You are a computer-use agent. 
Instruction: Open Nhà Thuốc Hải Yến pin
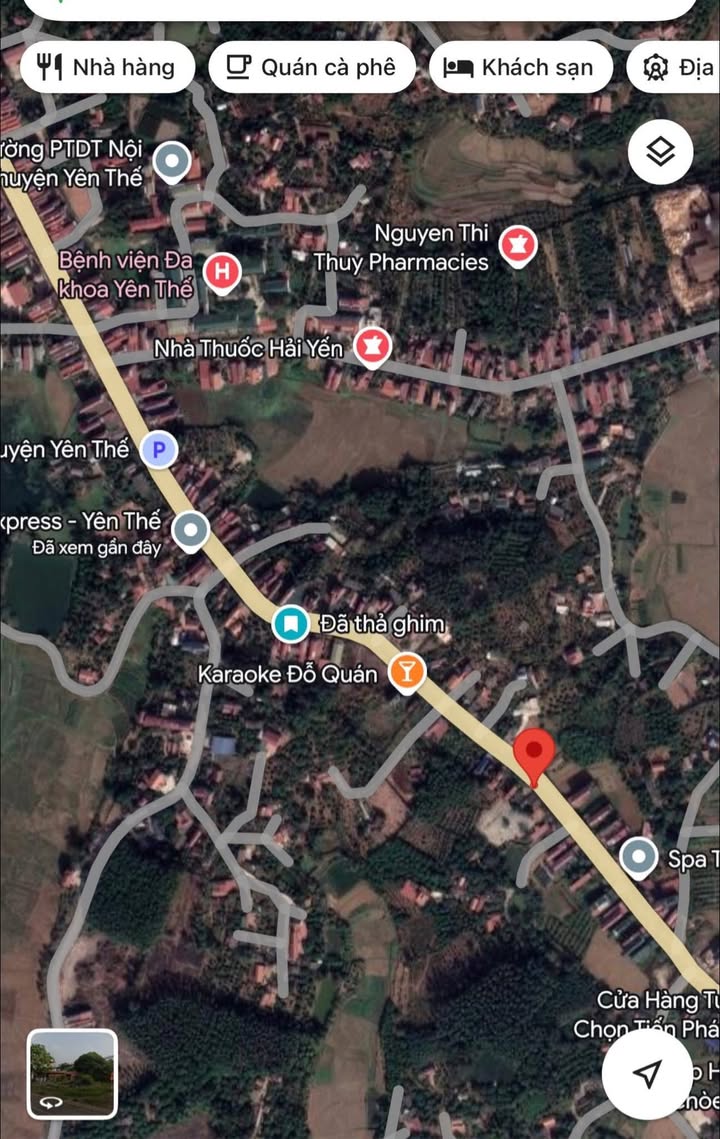[372, 346]
